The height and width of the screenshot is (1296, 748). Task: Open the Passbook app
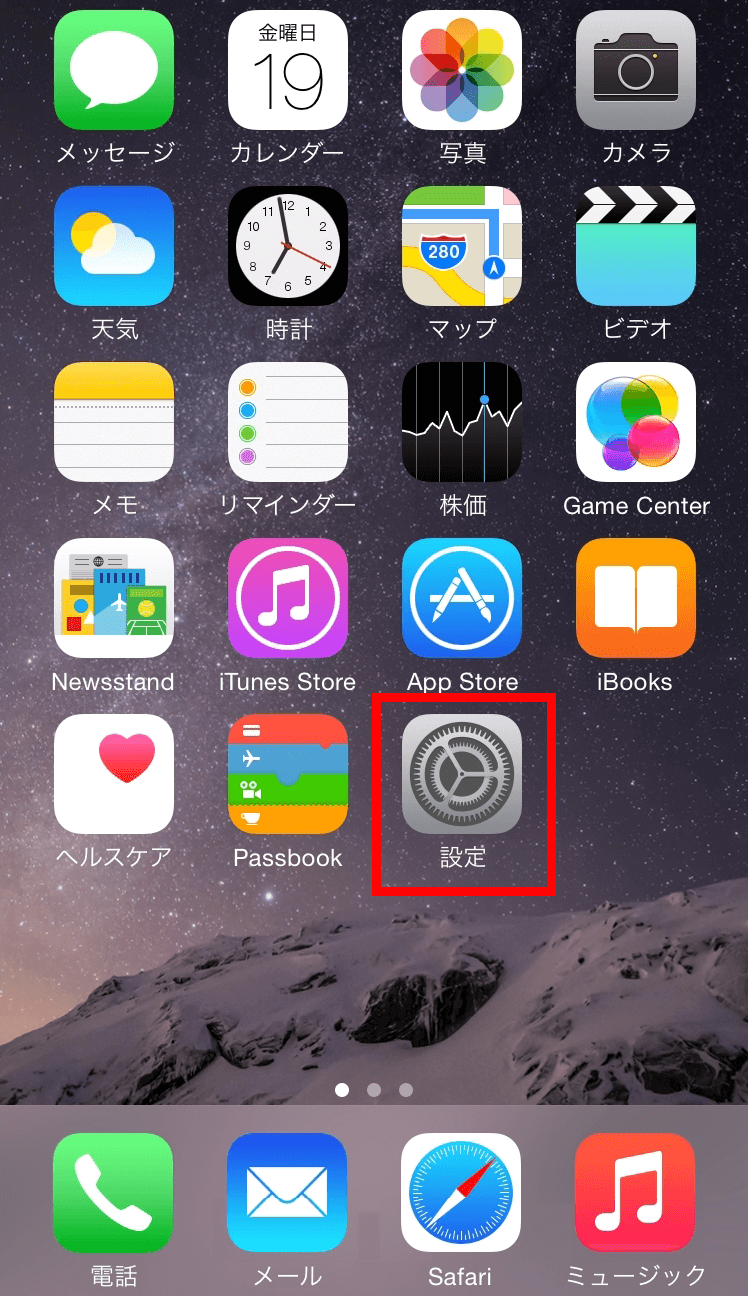[x=288, y=774]
